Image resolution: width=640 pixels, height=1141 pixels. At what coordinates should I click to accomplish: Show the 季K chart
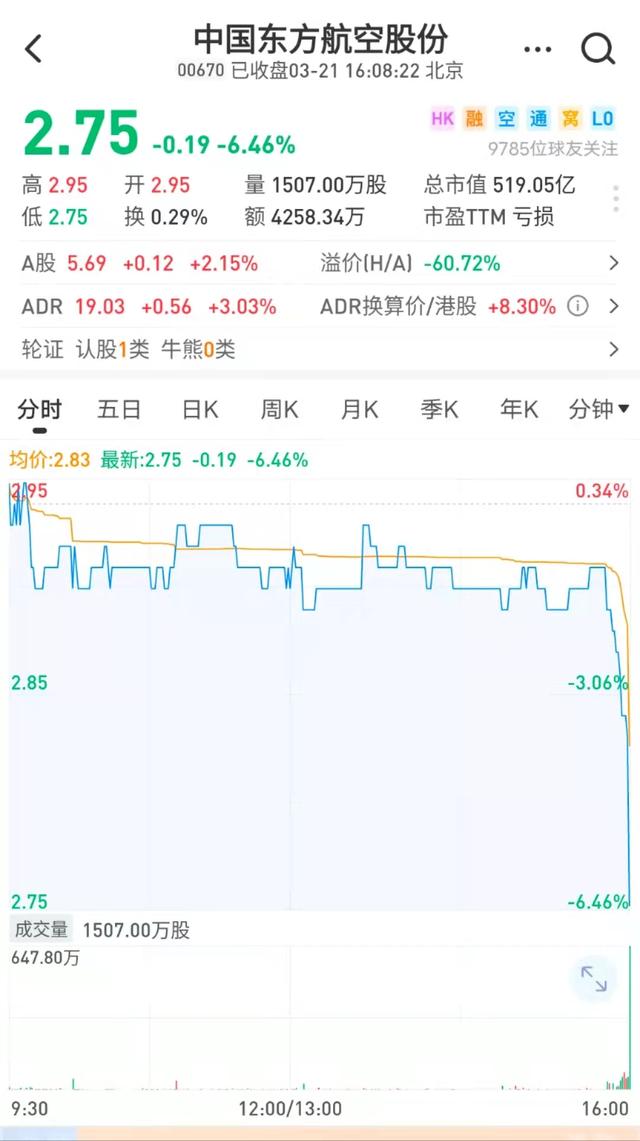pyautogui.click(x=439, y=409)
